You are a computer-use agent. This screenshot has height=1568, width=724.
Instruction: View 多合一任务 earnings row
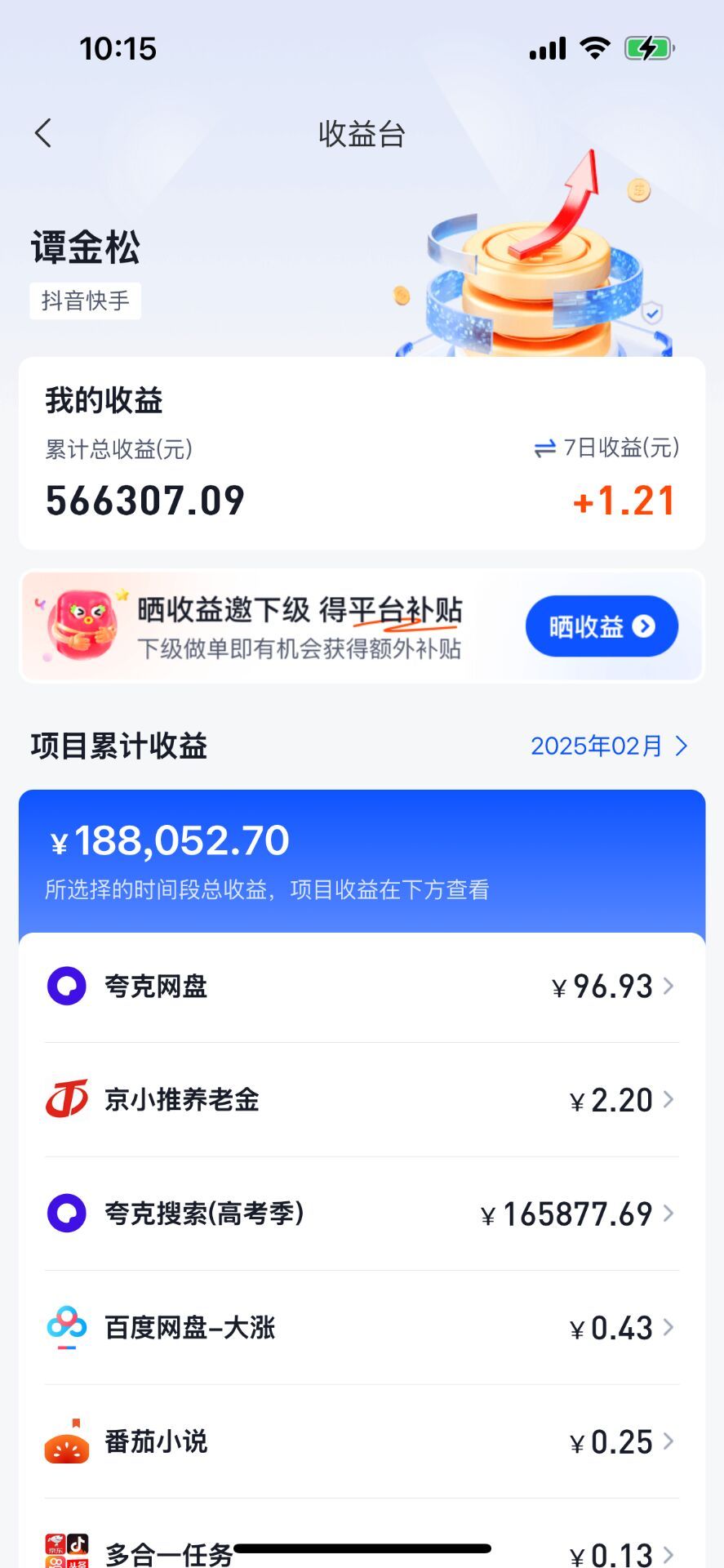click(x=362, y=1552)
